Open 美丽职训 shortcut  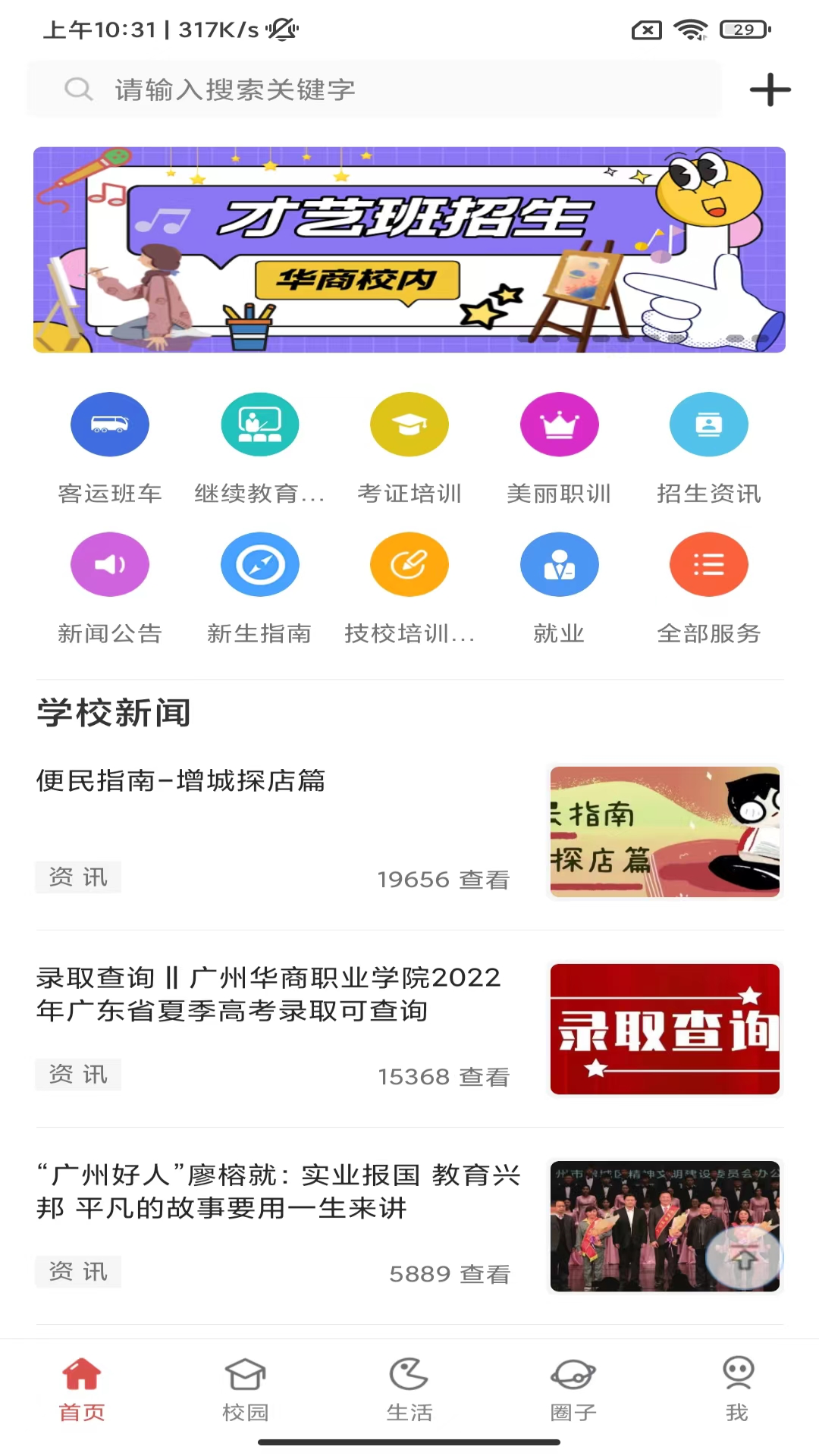pos(559,425)
